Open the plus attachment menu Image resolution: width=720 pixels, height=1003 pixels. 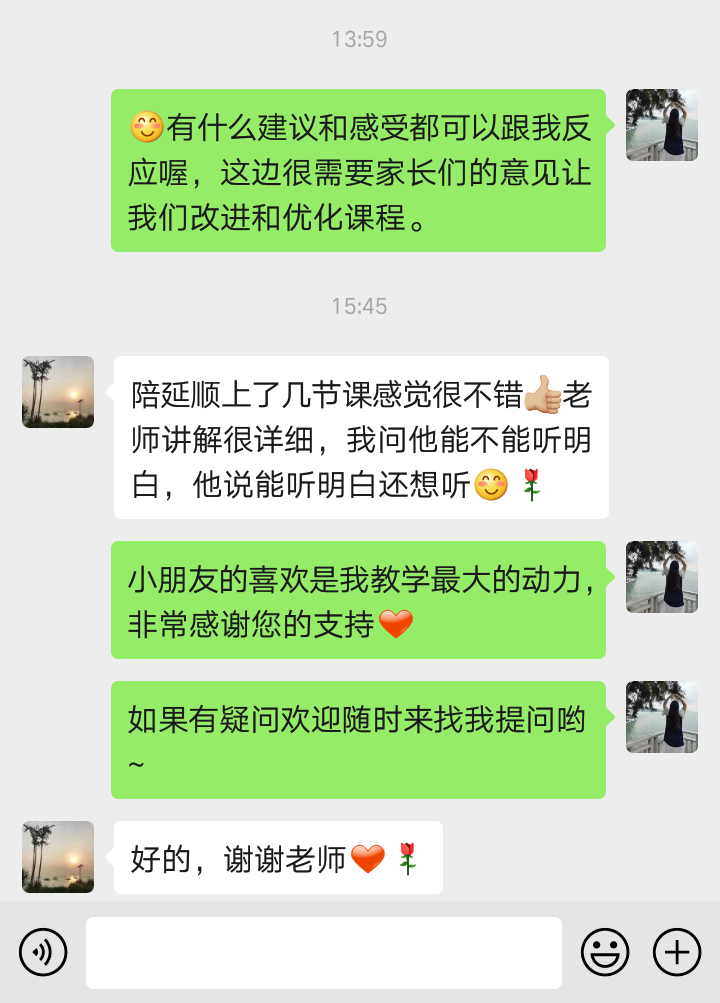tap(677, 952)
